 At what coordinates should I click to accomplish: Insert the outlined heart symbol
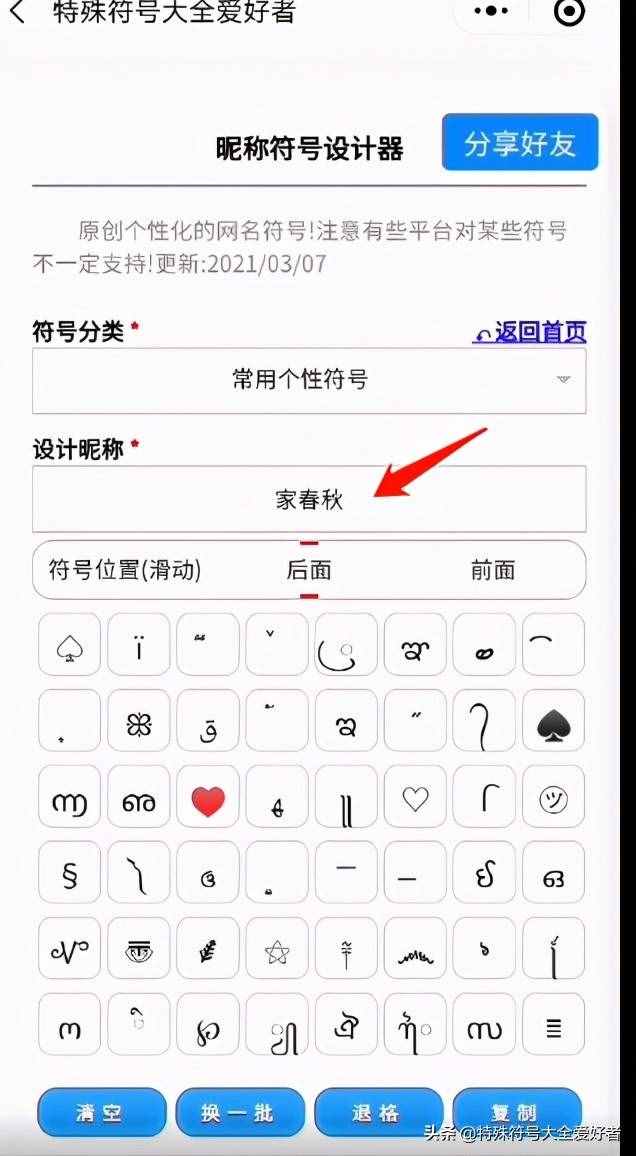[415, 801]
